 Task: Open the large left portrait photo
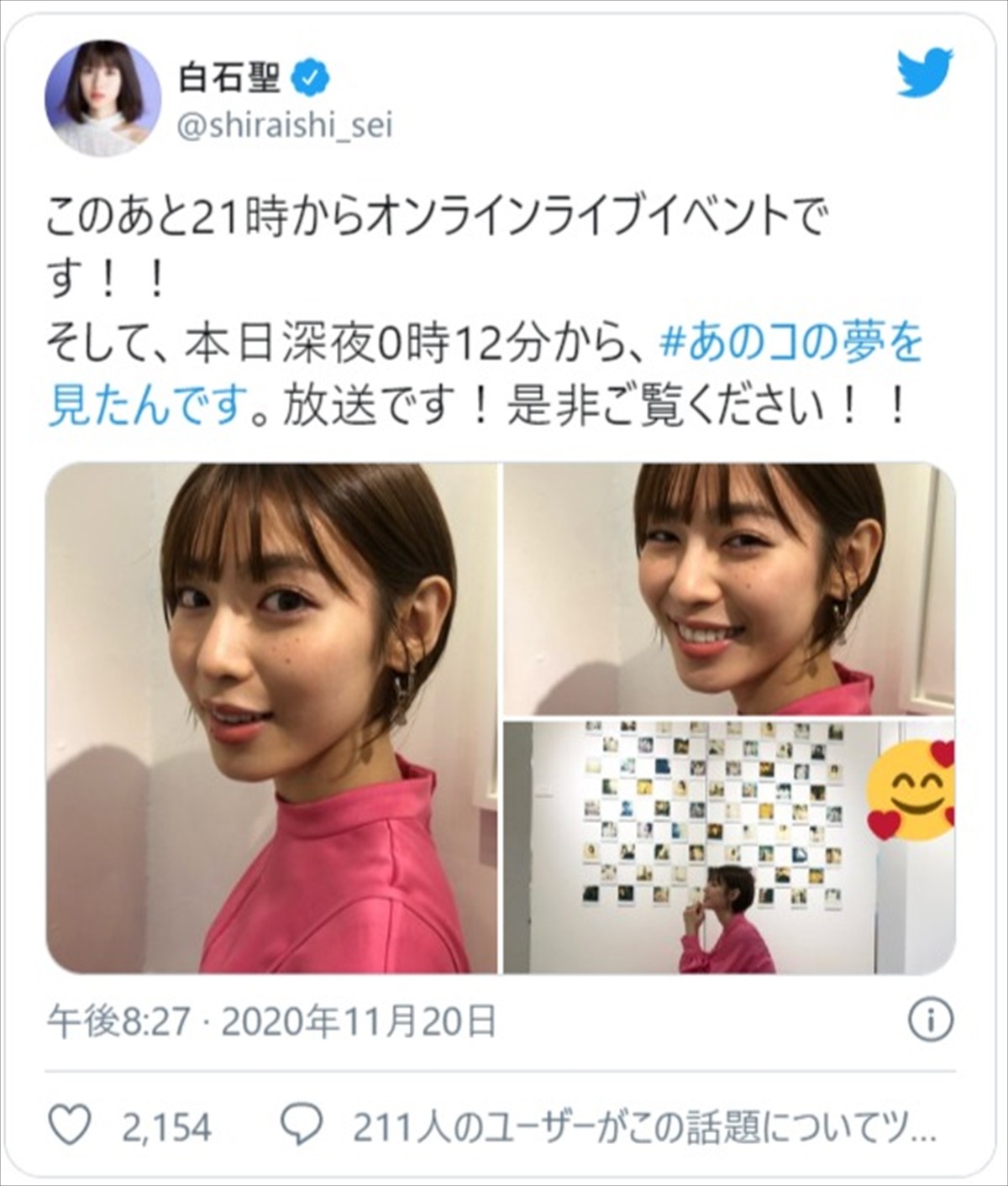271,718
